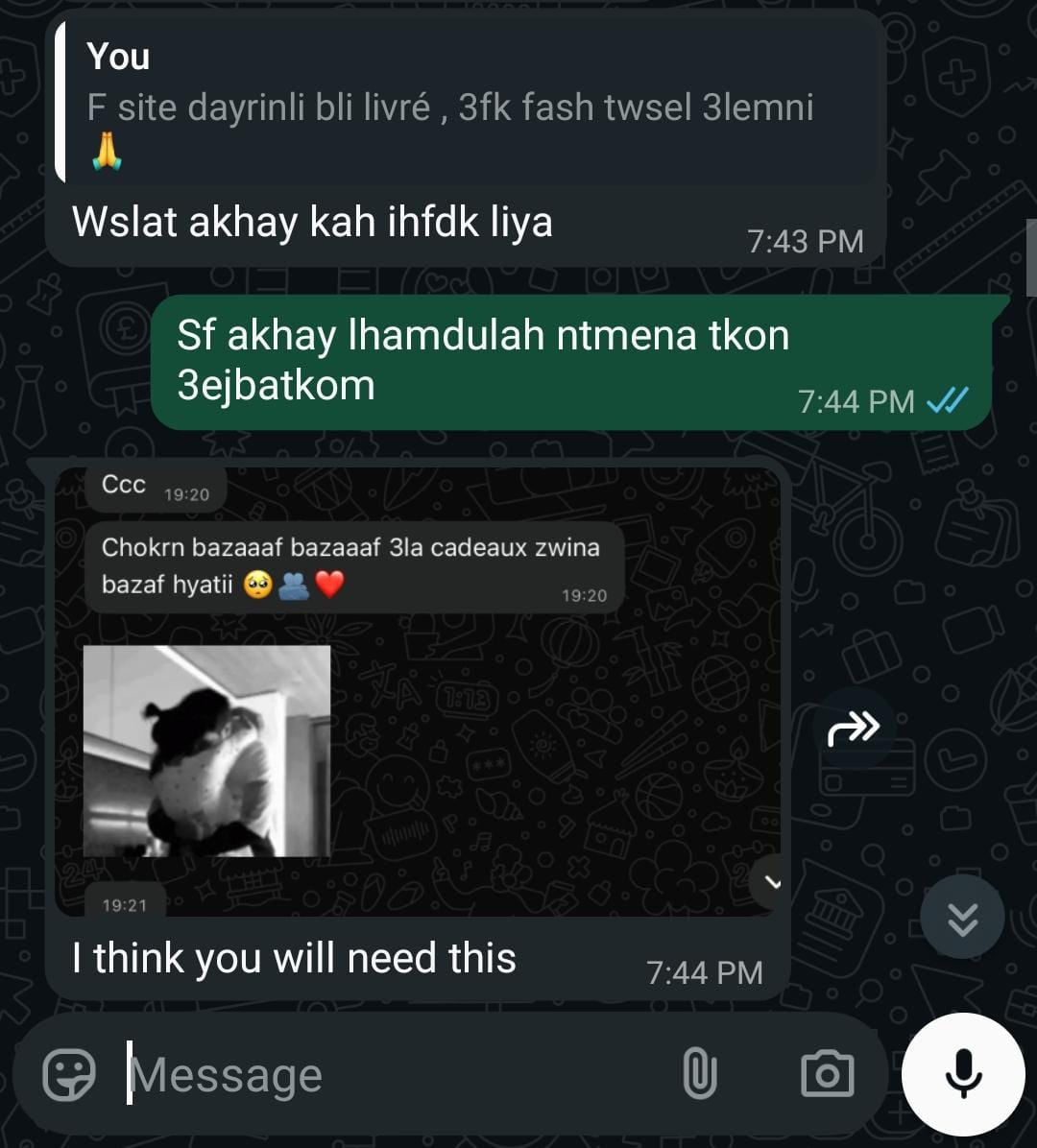The width and height of the screenshot is (1037, 1148).
Task: Open the attachment paperclip menu
Action: coord(699,1073)
